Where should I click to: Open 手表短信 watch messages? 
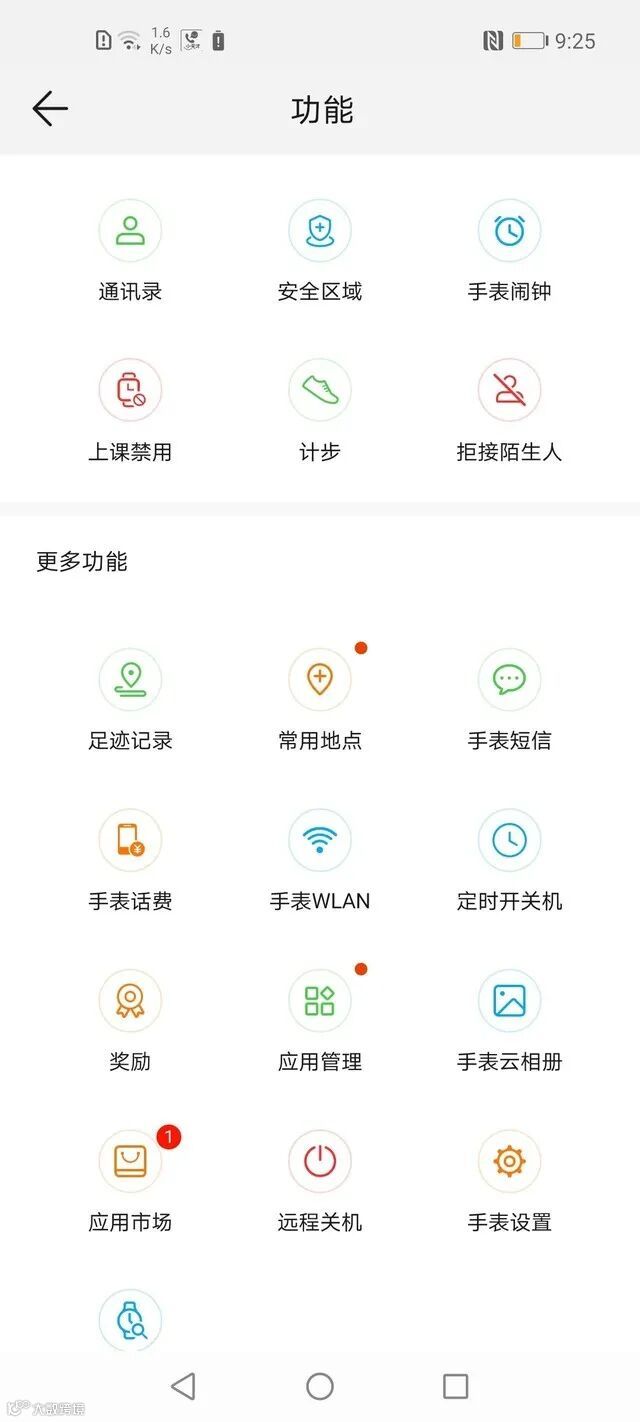pos(509,680)
